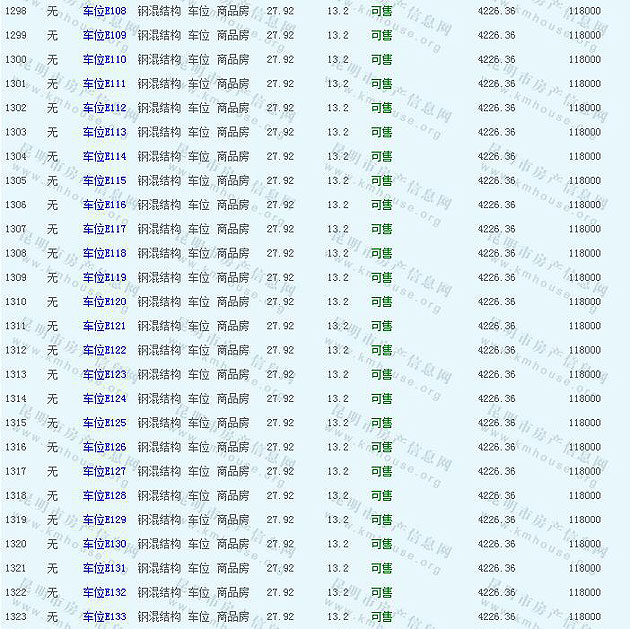Tap the 车位E119 link
This screenshot has width=630, height=629.
pos(105,278)
